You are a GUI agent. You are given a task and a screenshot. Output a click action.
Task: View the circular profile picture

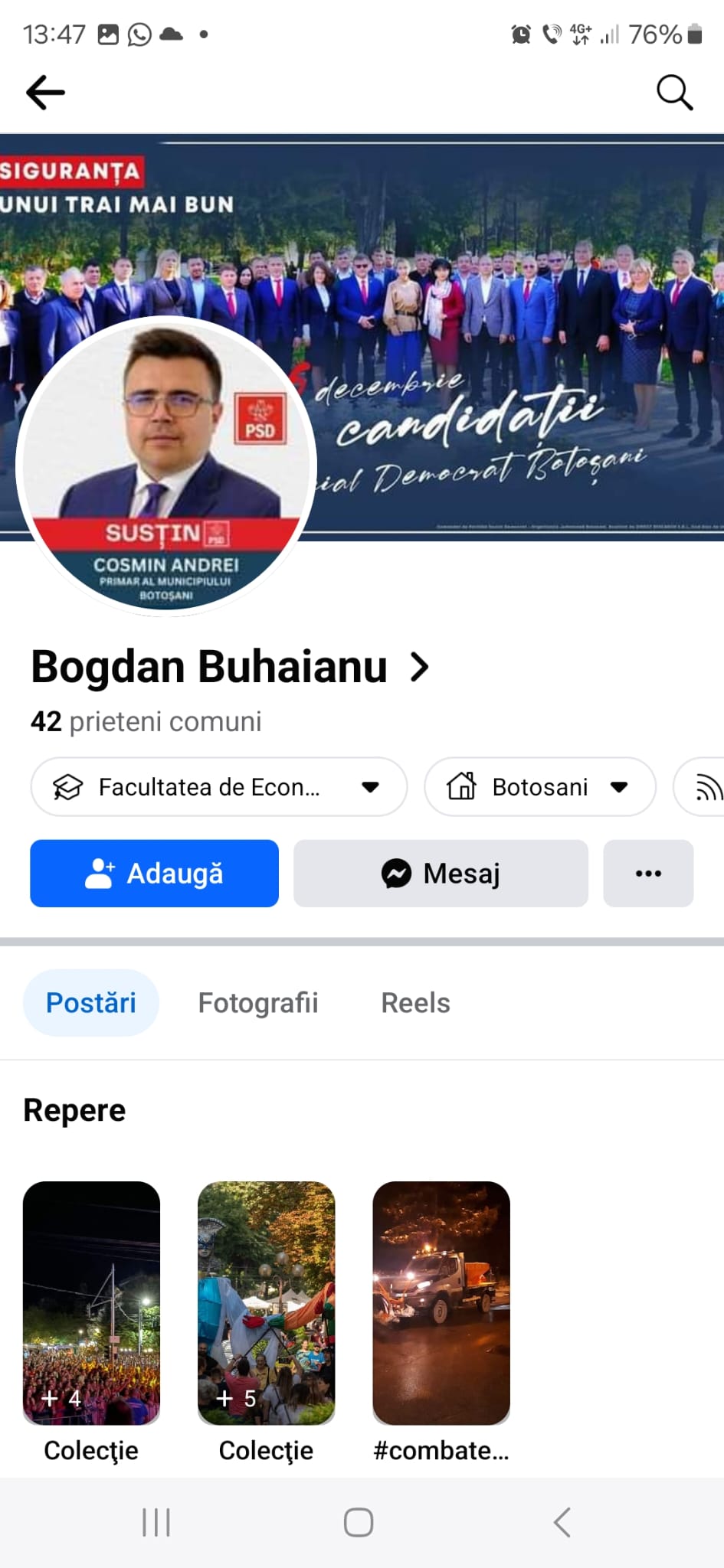(x=166, y=465)
